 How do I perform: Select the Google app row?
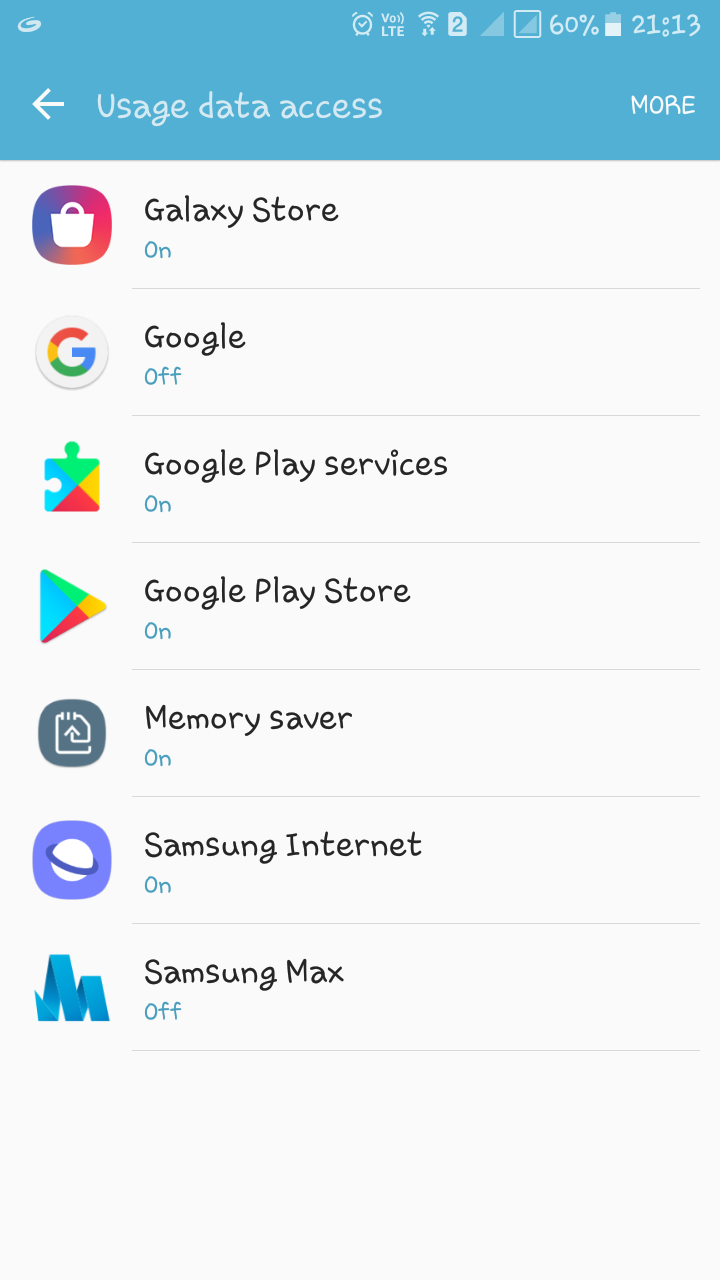point(360,352)
